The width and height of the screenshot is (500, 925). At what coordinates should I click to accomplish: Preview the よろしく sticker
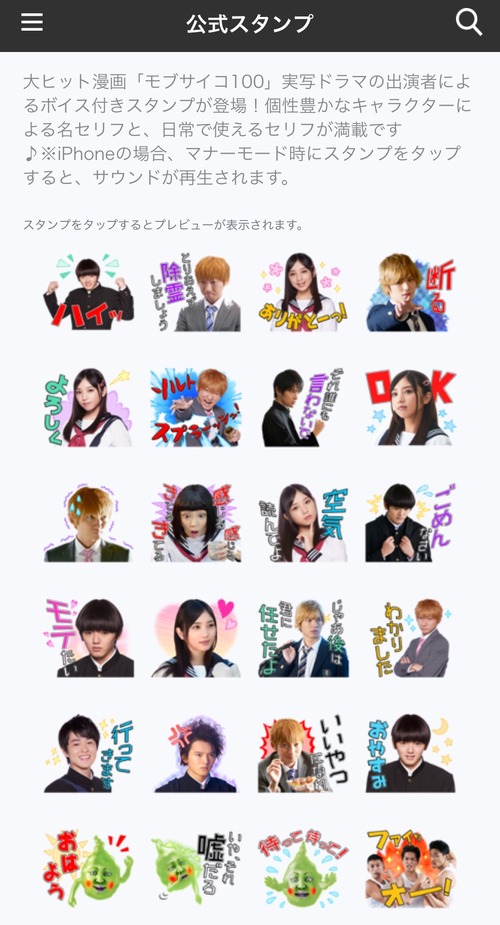(x=88, y=407)
